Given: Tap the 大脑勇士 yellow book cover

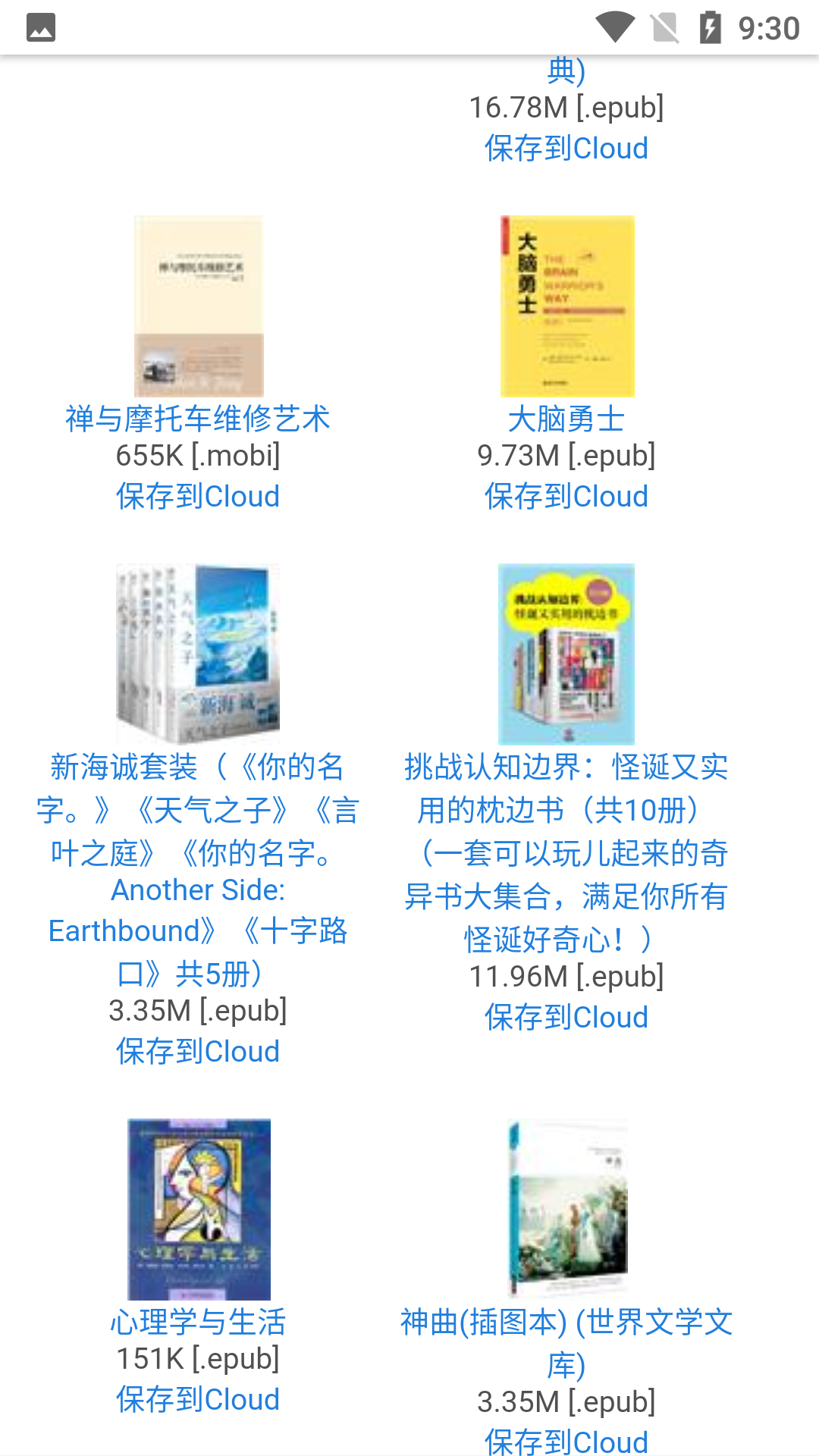Looking at the screenshot, I should pyautogui.click(x=567, y=306).
